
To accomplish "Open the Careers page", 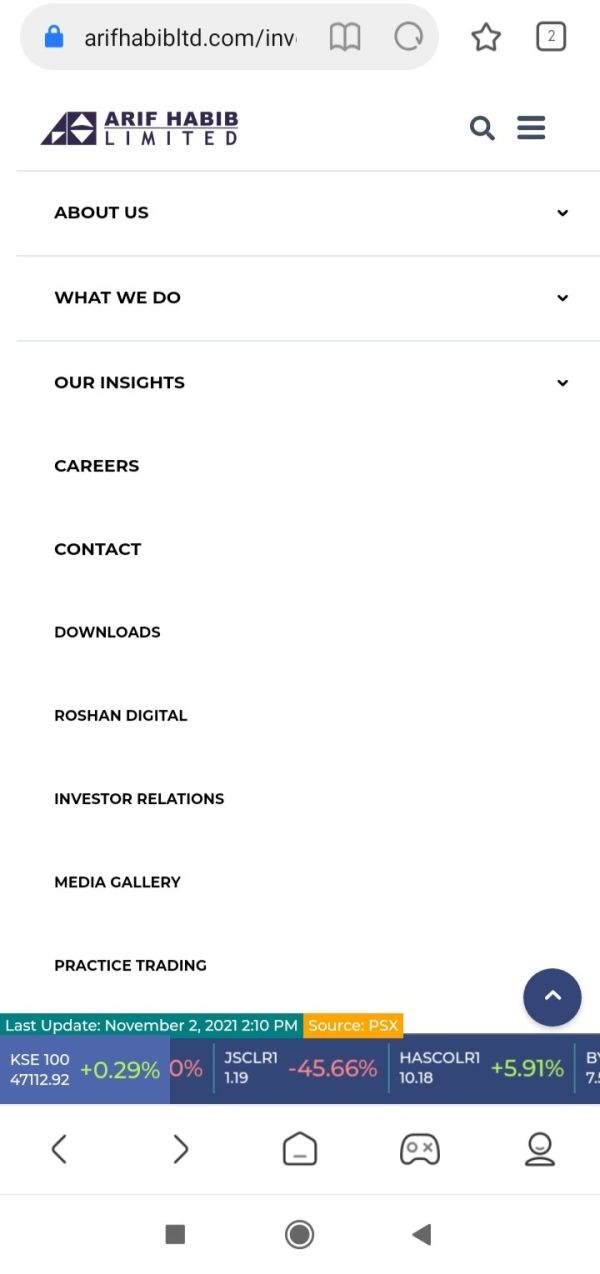I will [x=97, y=466].
